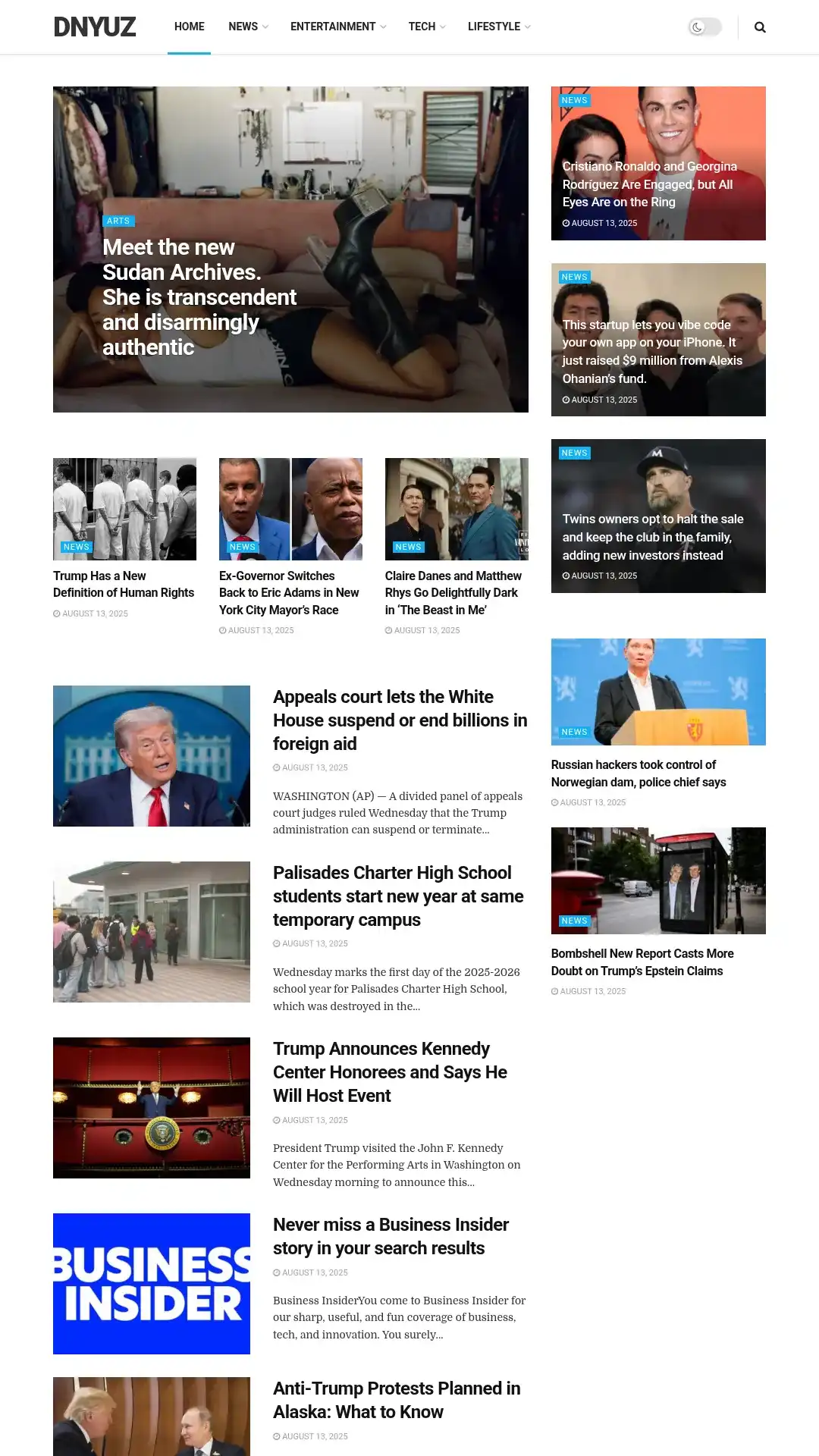Open Trump Has a New Definition article
This screenshot has height=1456, width=819.
click(124, 584)
